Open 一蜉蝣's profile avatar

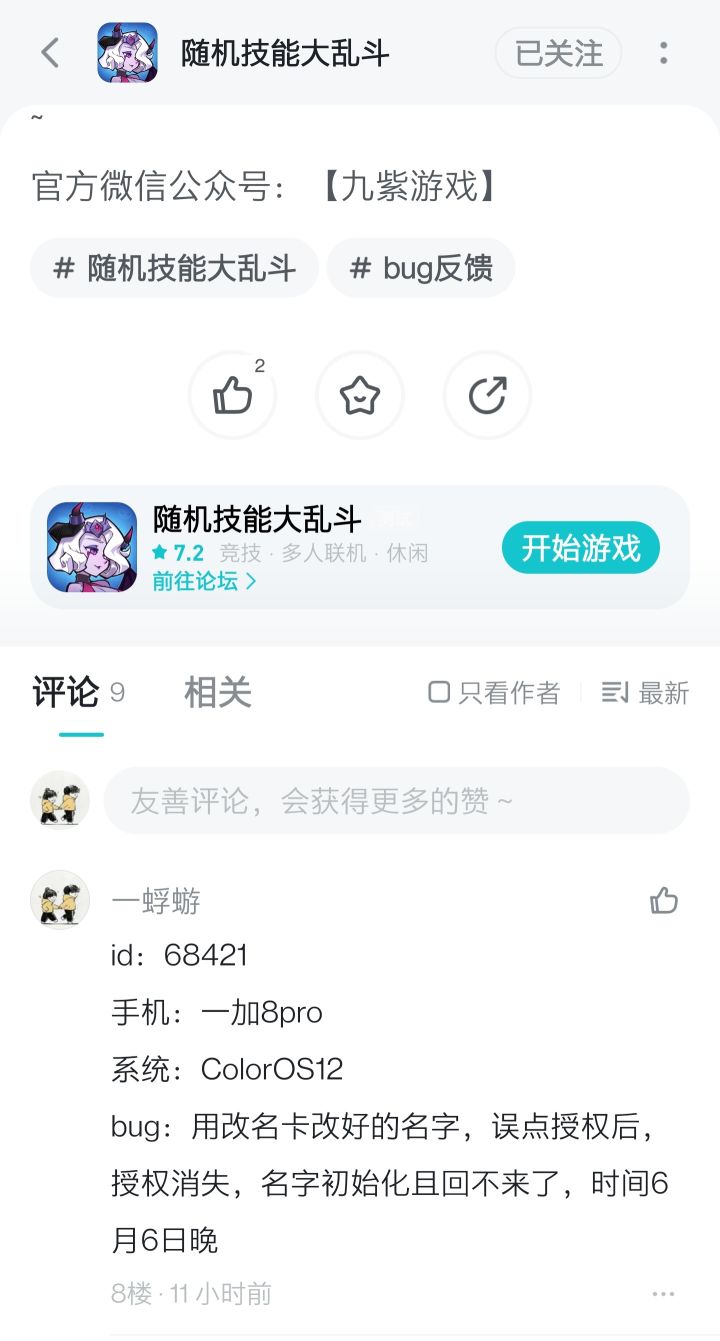click(x=60, y=900)
